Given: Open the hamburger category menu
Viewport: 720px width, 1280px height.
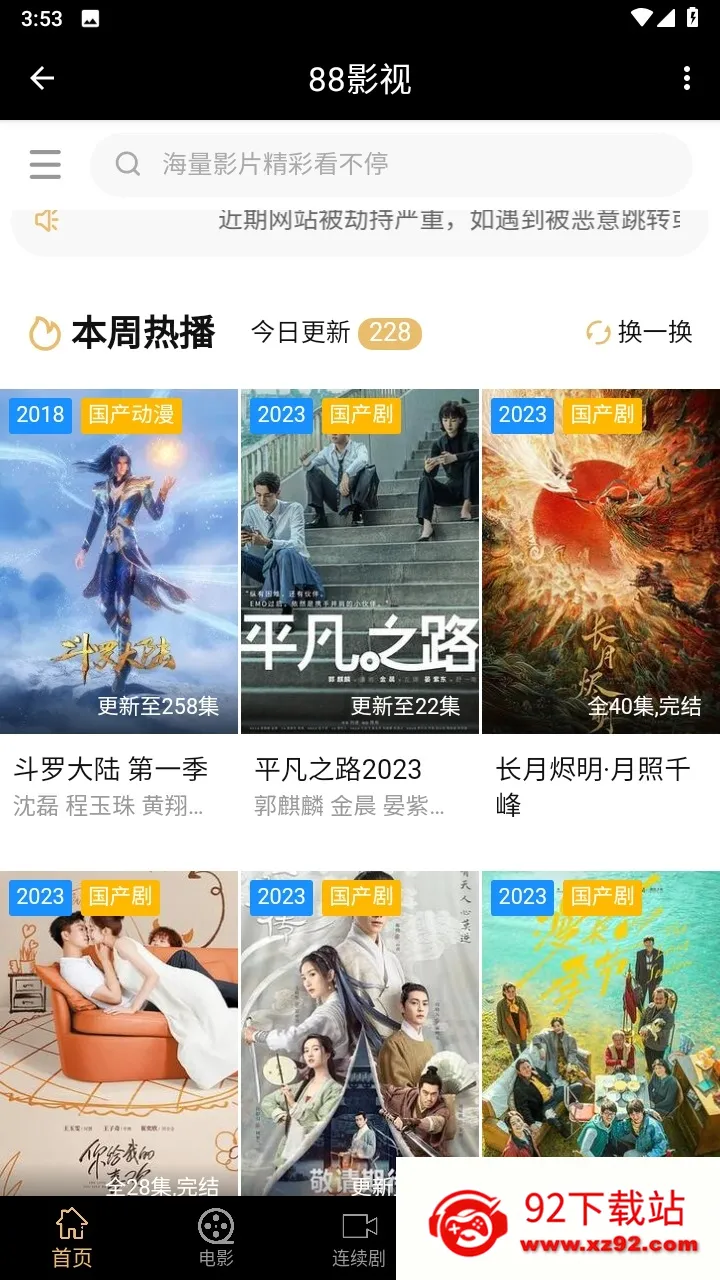Looking at the screenshot, I should [45, 164].
